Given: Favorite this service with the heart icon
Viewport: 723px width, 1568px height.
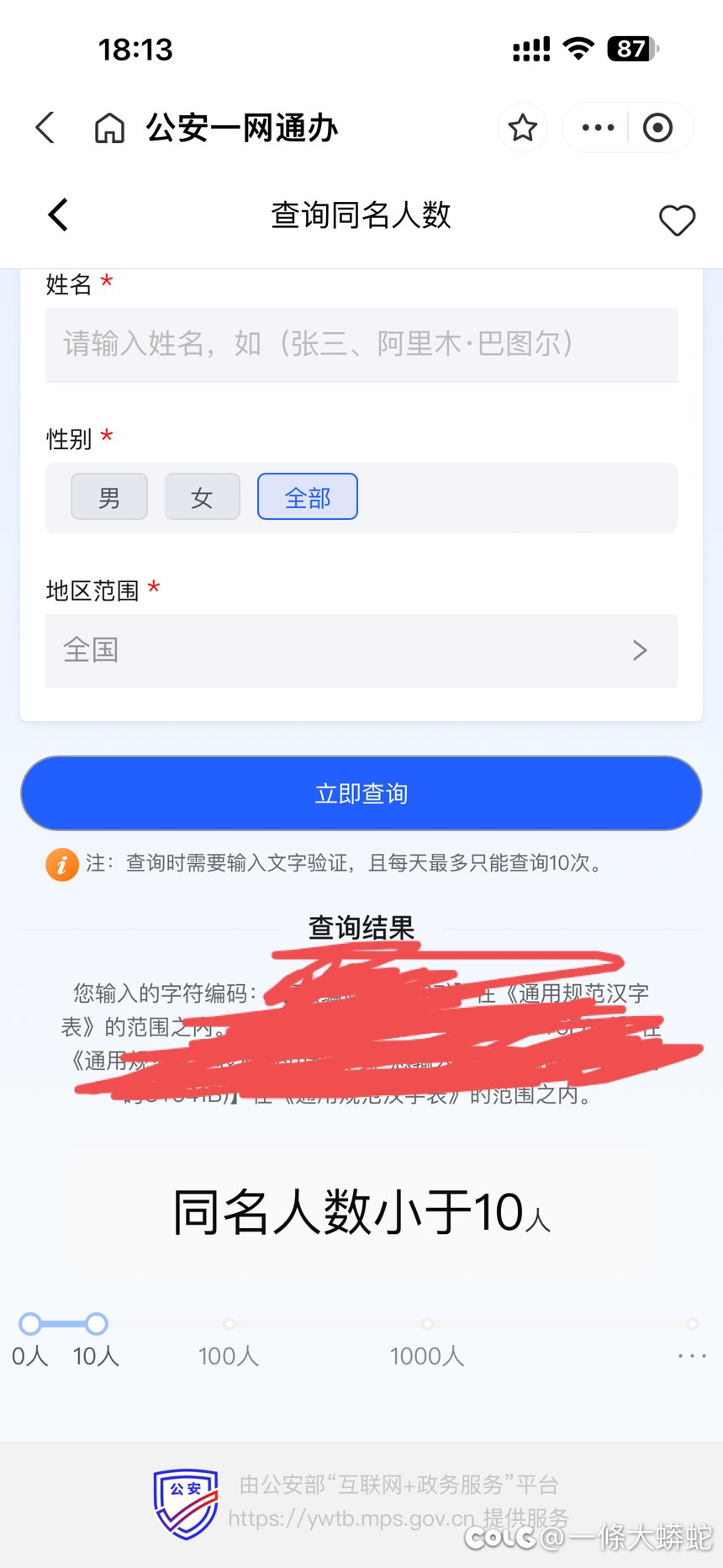Looking at the screenshot, I should (677, 220).
